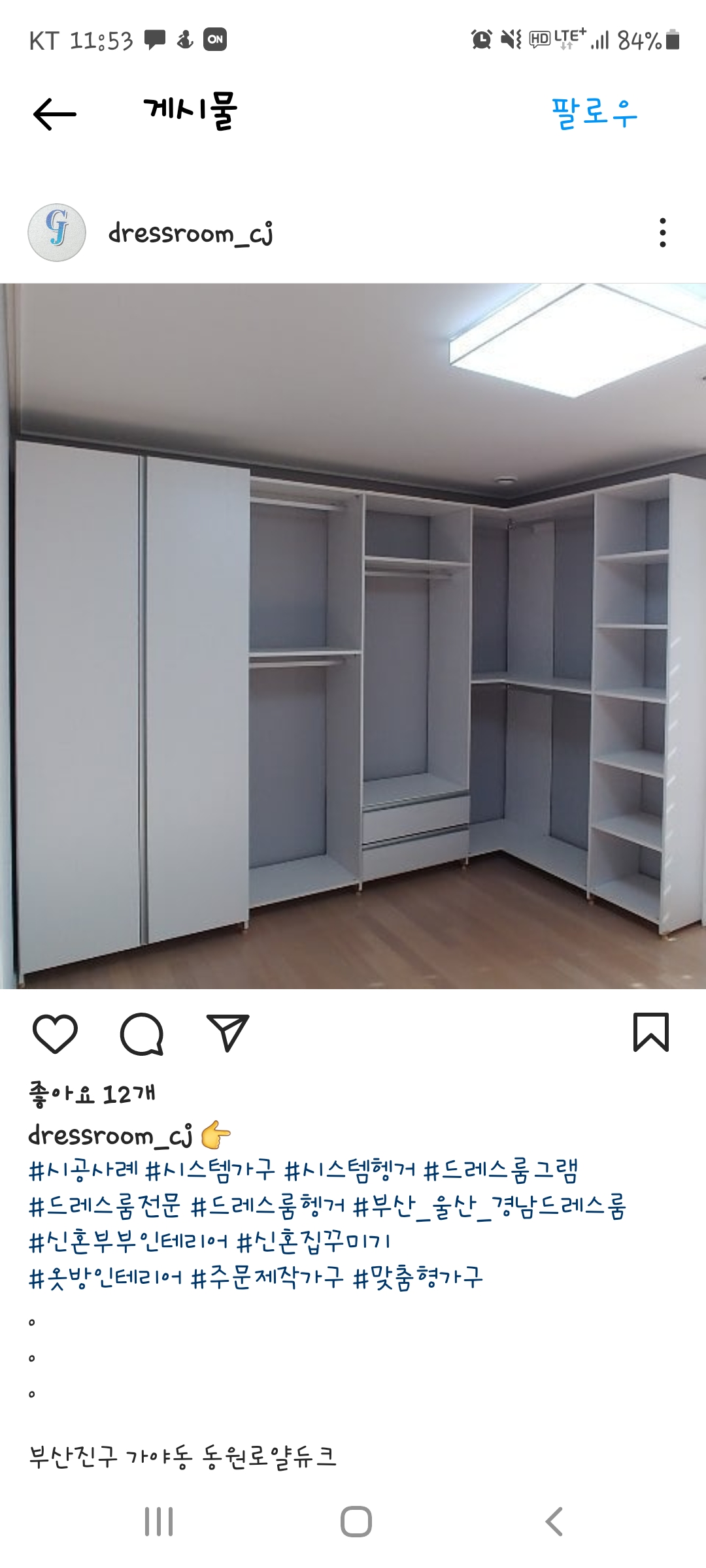Open the hashtag #주문제작가구
This screenshot has width=706, height=1568.
click(267, 1277)
